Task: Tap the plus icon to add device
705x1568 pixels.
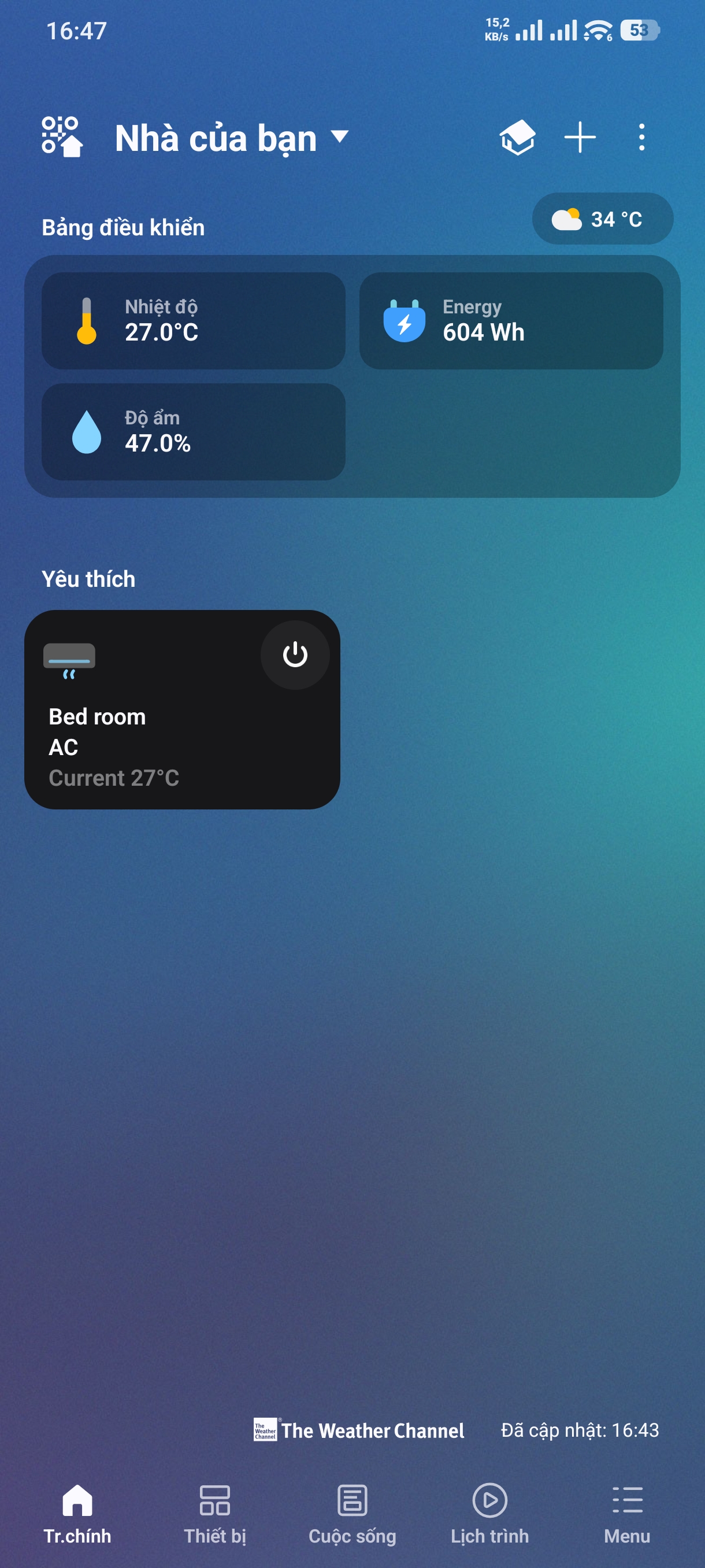Action: tap(580, 138)
